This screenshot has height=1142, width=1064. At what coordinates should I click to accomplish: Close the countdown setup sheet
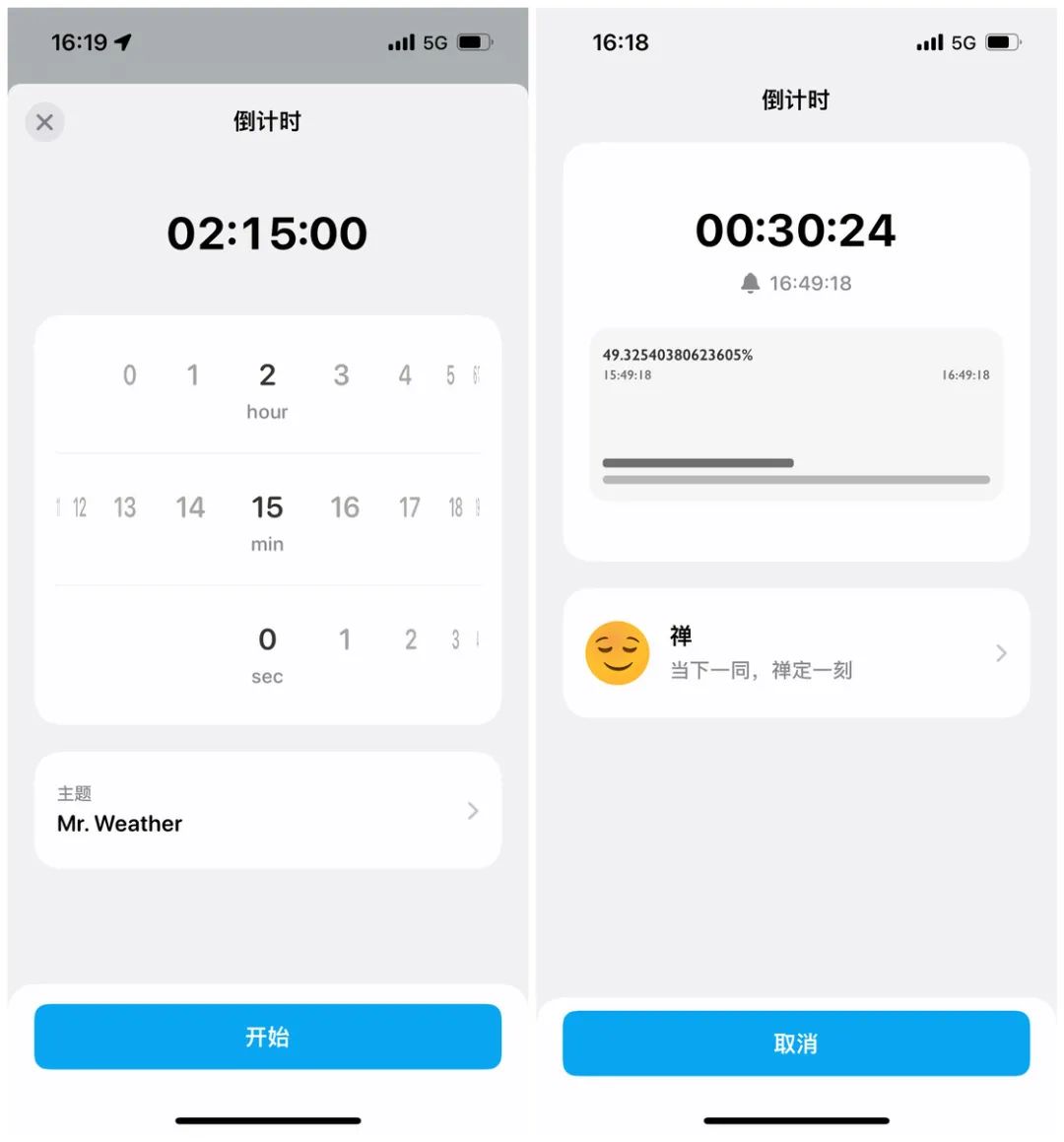[44, 122]
